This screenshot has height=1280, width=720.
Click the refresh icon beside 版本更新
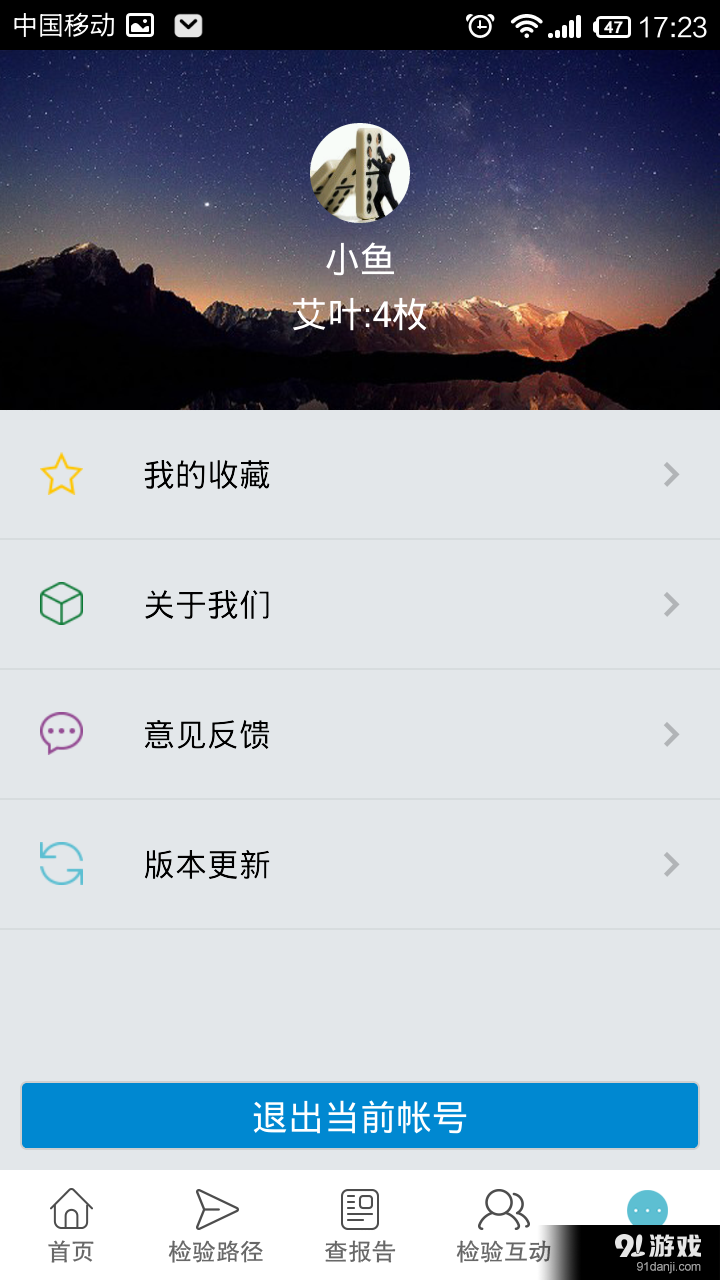click(60, 865)
